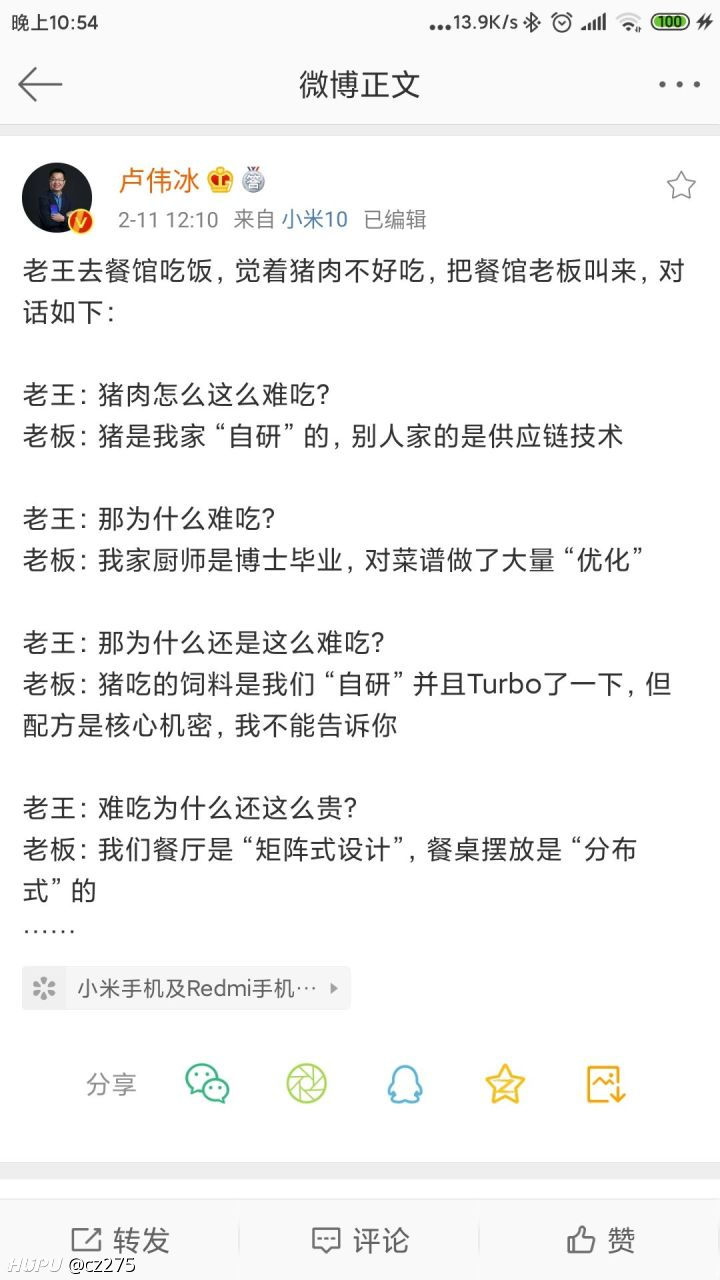The image size is (720, 1280).
Task: Open the 小米手机及Redmi手机 topic chip
Action: [x=186, y=988]
